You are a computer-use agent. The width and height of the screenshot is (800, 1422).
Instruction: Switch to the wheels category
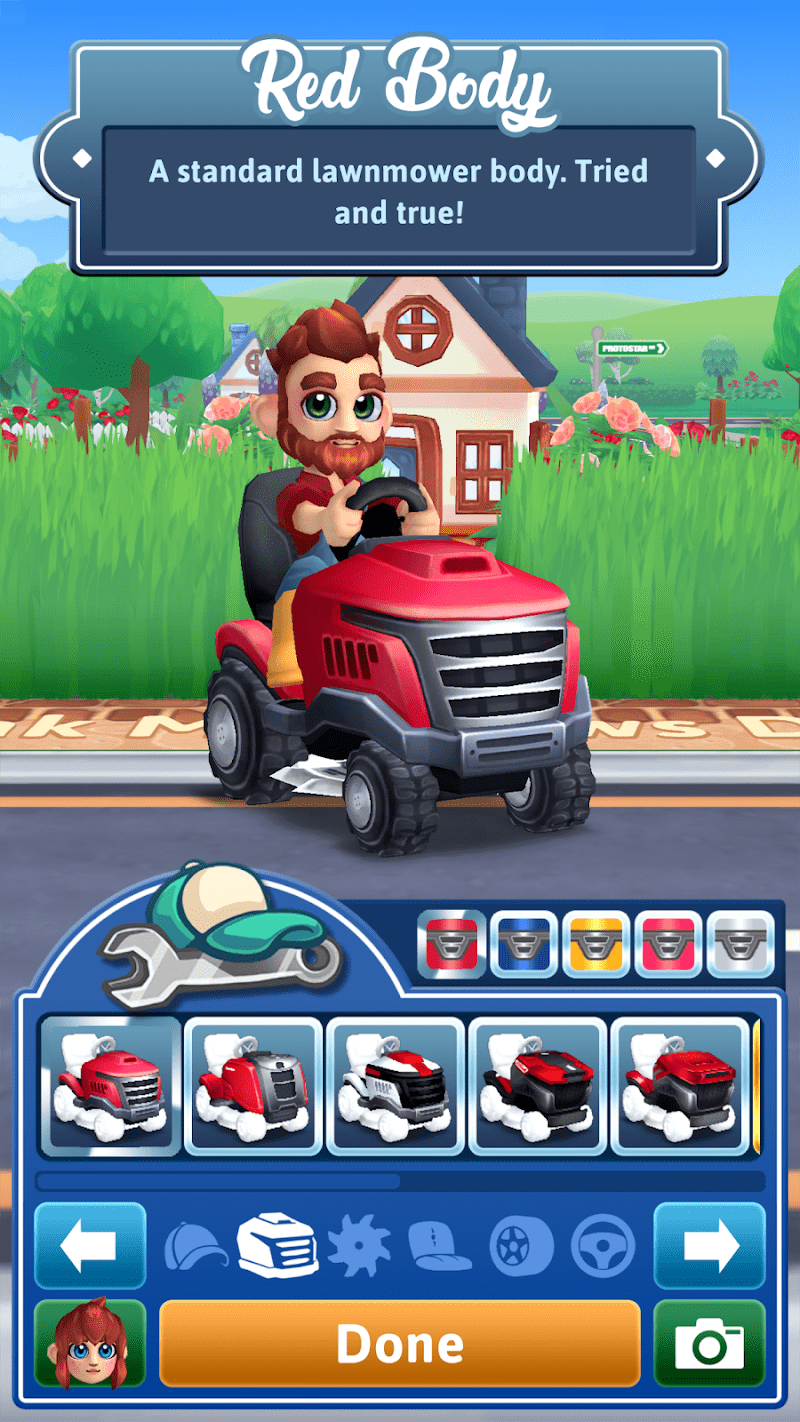pyautogui.click(x=521, y=1247)
